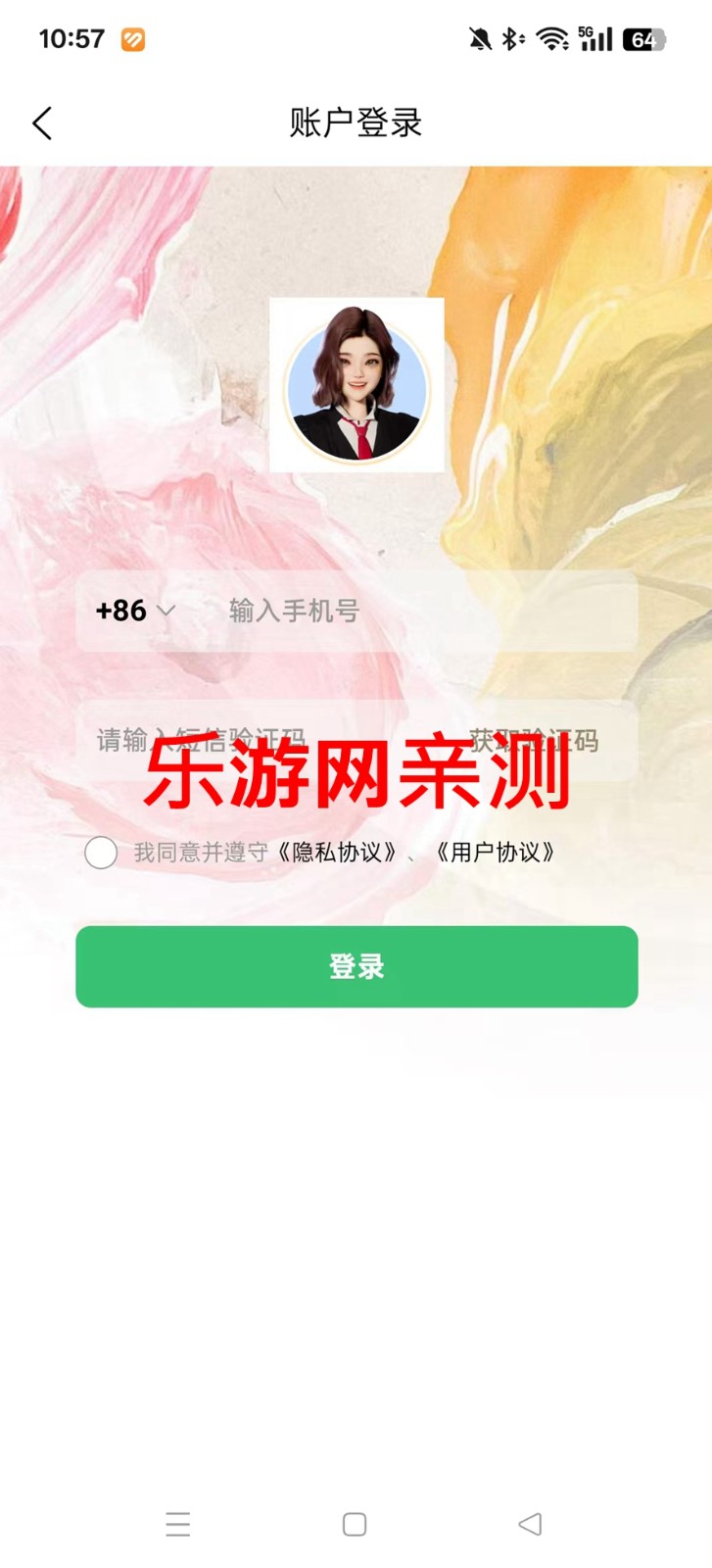Viewport: 712px width, 1568px height.
Task: Focus the SMS verification code field
Action: coord(235,740)
